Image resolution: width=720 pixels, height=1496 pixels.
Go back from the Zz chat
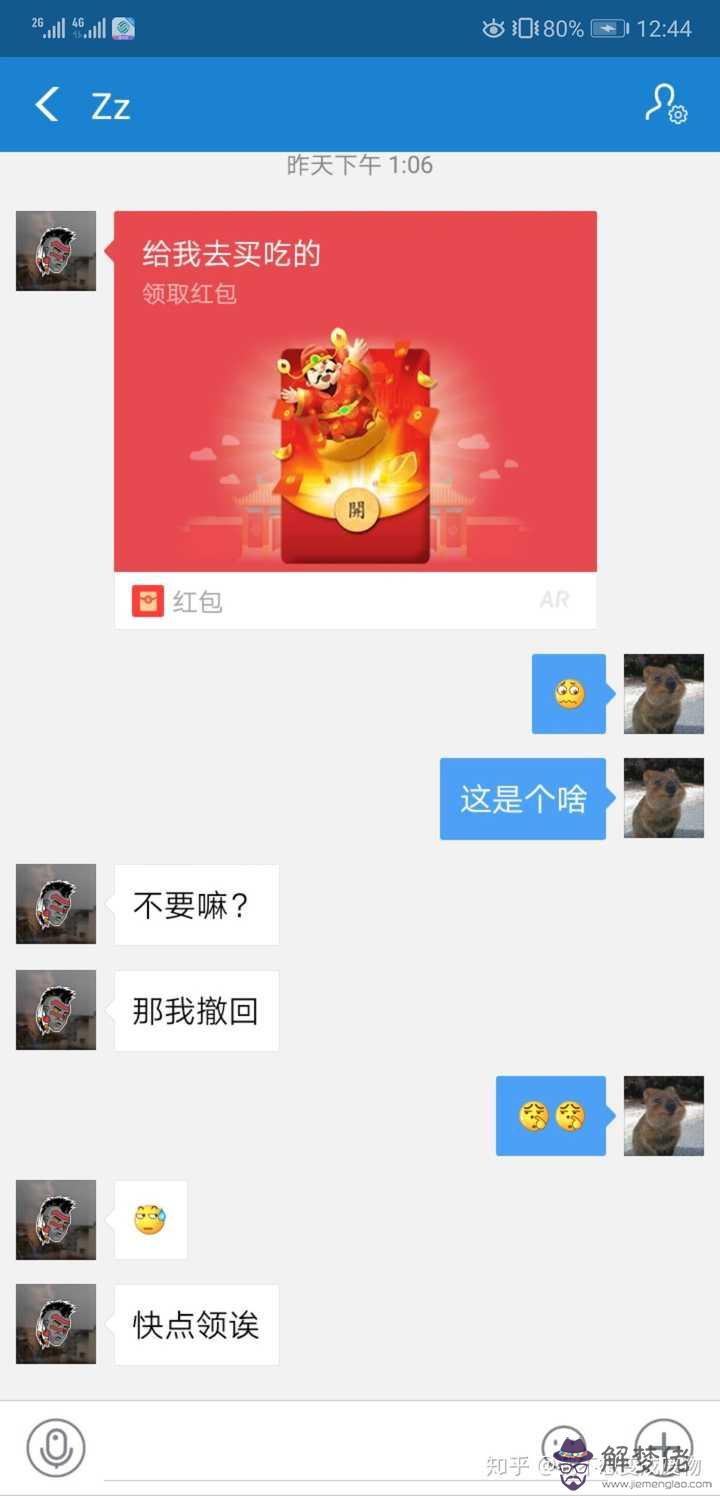tap(47, 105)
